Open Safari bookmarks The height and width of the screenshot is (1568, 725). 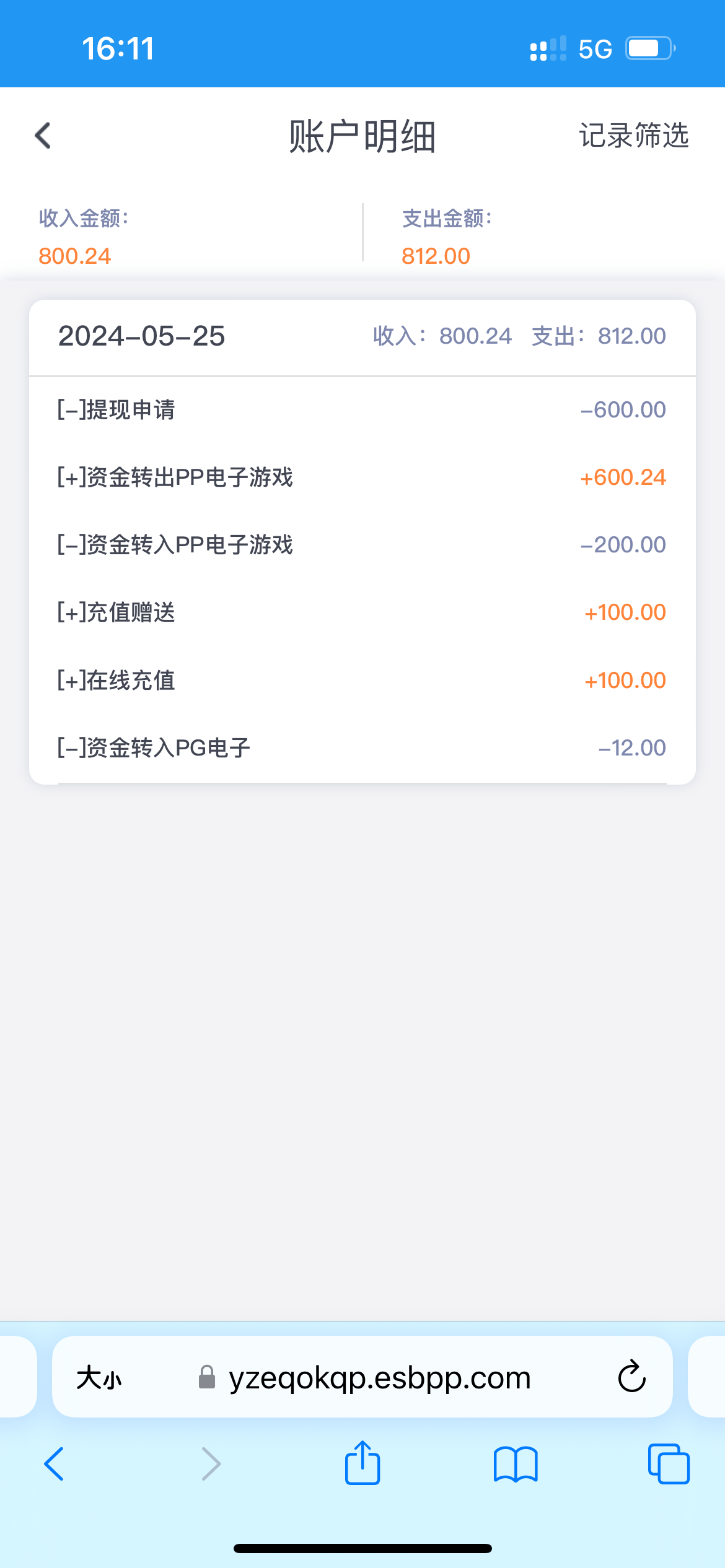(x=516, y=1464)
